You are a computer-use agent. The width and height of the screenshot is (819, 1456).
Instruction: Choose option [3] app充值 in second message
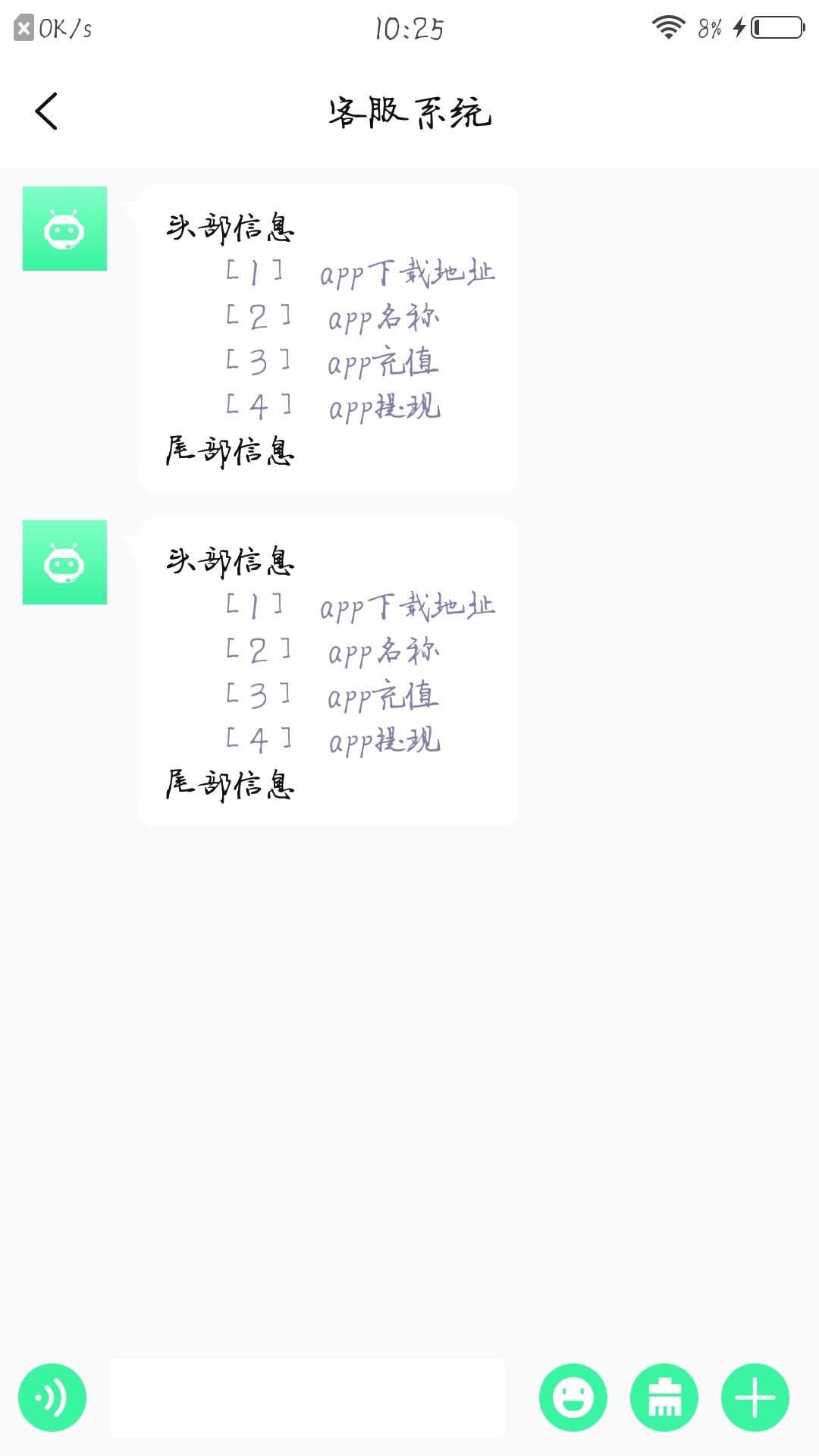click(x=330, y=696)
